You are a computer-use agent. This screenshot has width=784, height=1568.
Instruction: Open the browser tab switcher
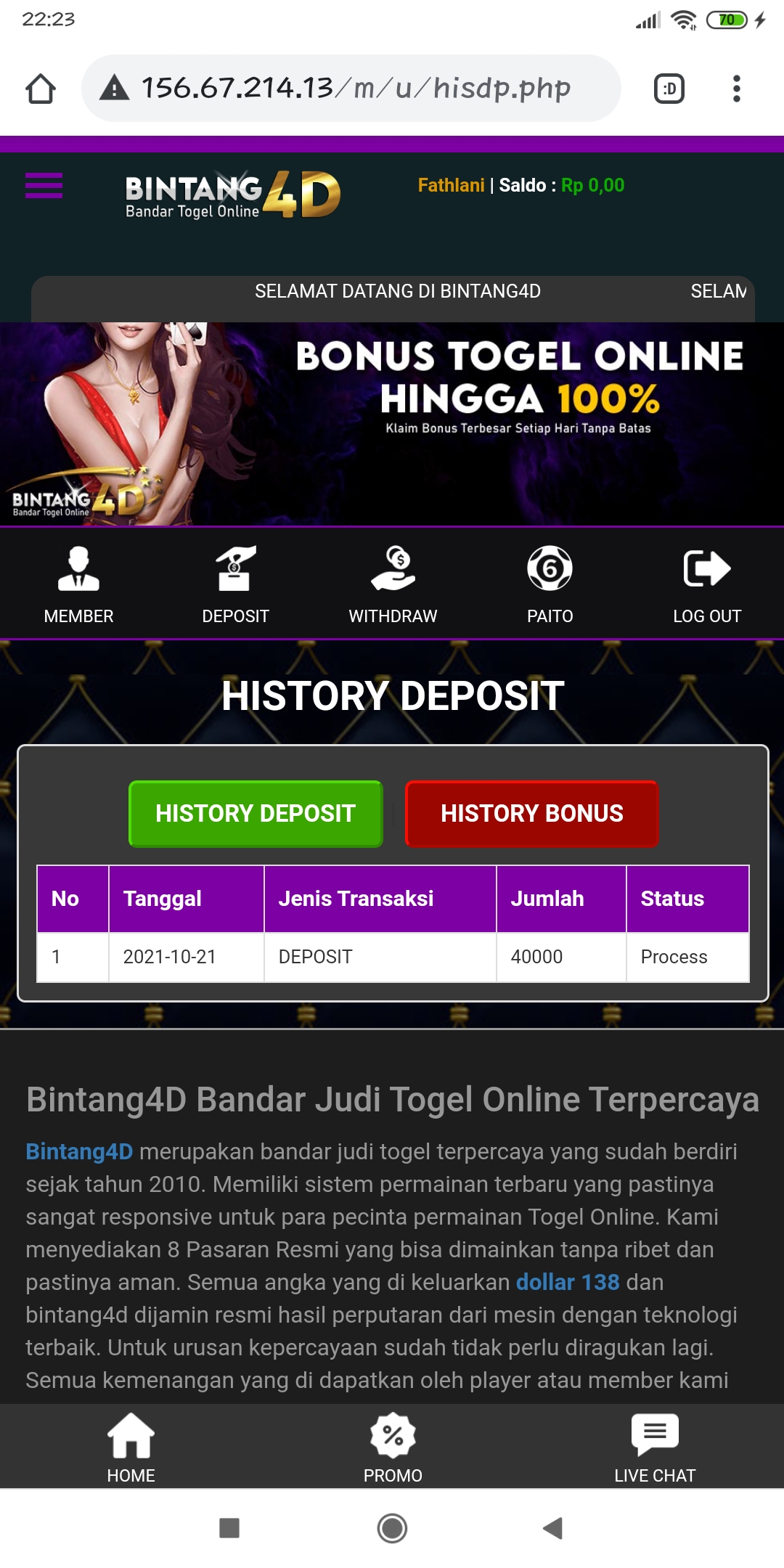click(x=669, y=89)
